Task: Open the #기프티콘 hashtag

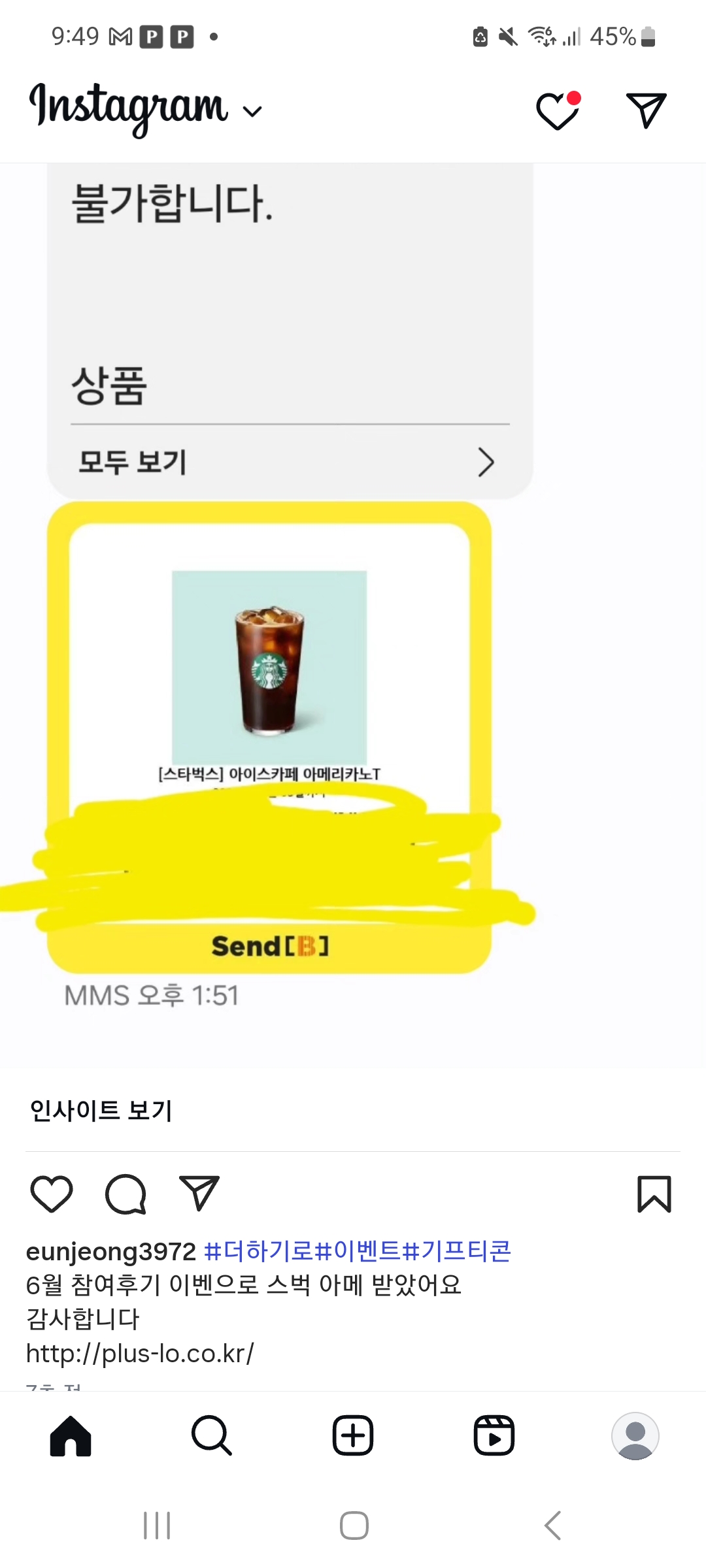Action: [x=456, y=1251]
